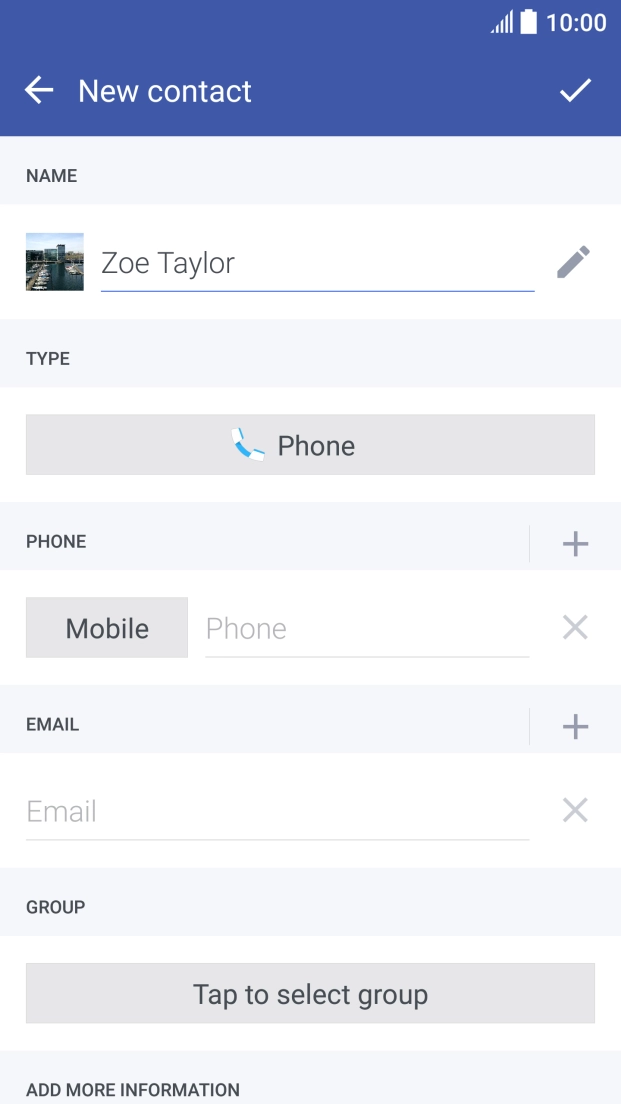Image resolution: width=621 pixels, height=1104 pixels.
Task: Go back from New contact
Action: [39, 91]
